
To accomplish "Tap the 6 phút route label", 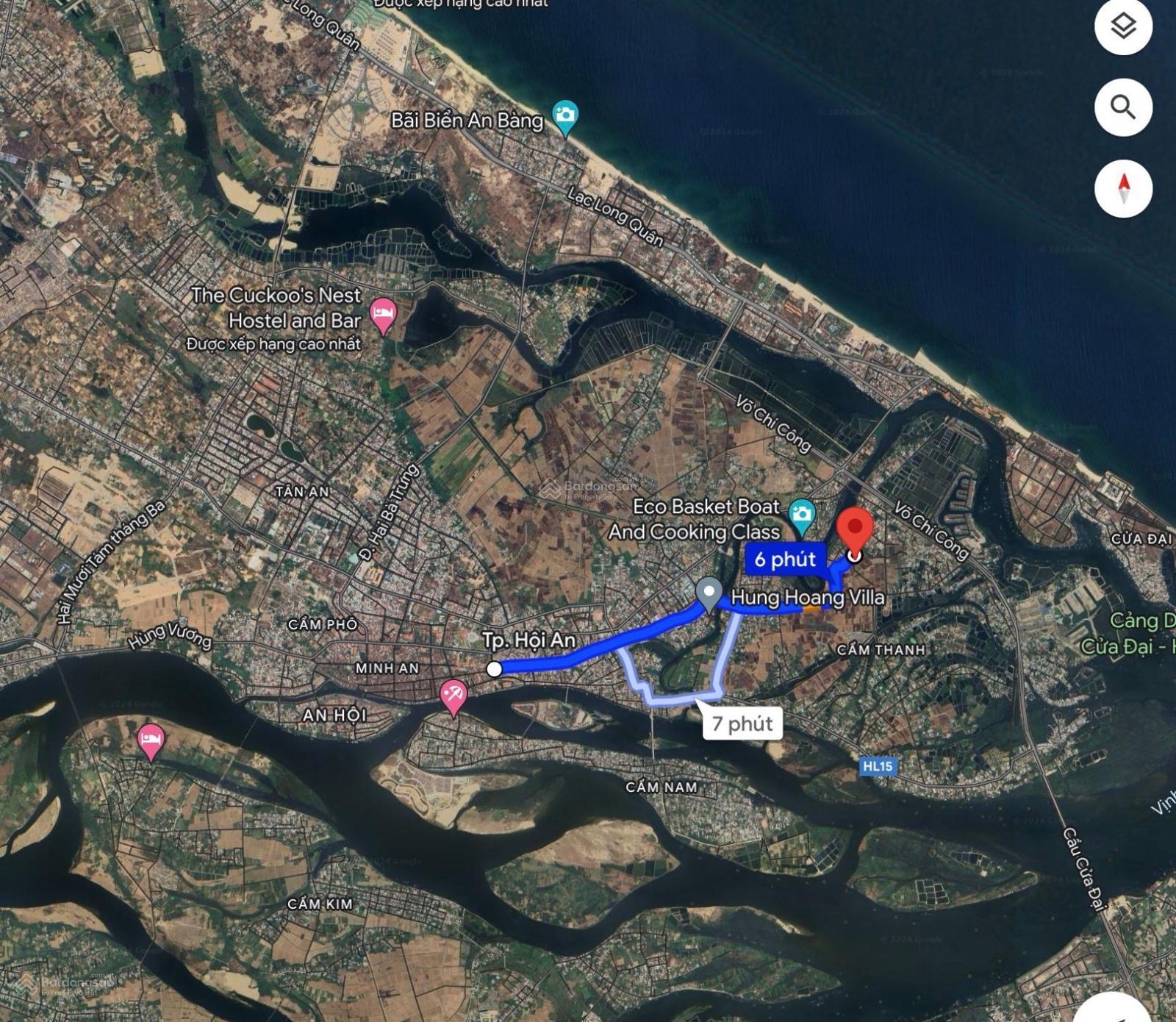I will pos(784,560).
